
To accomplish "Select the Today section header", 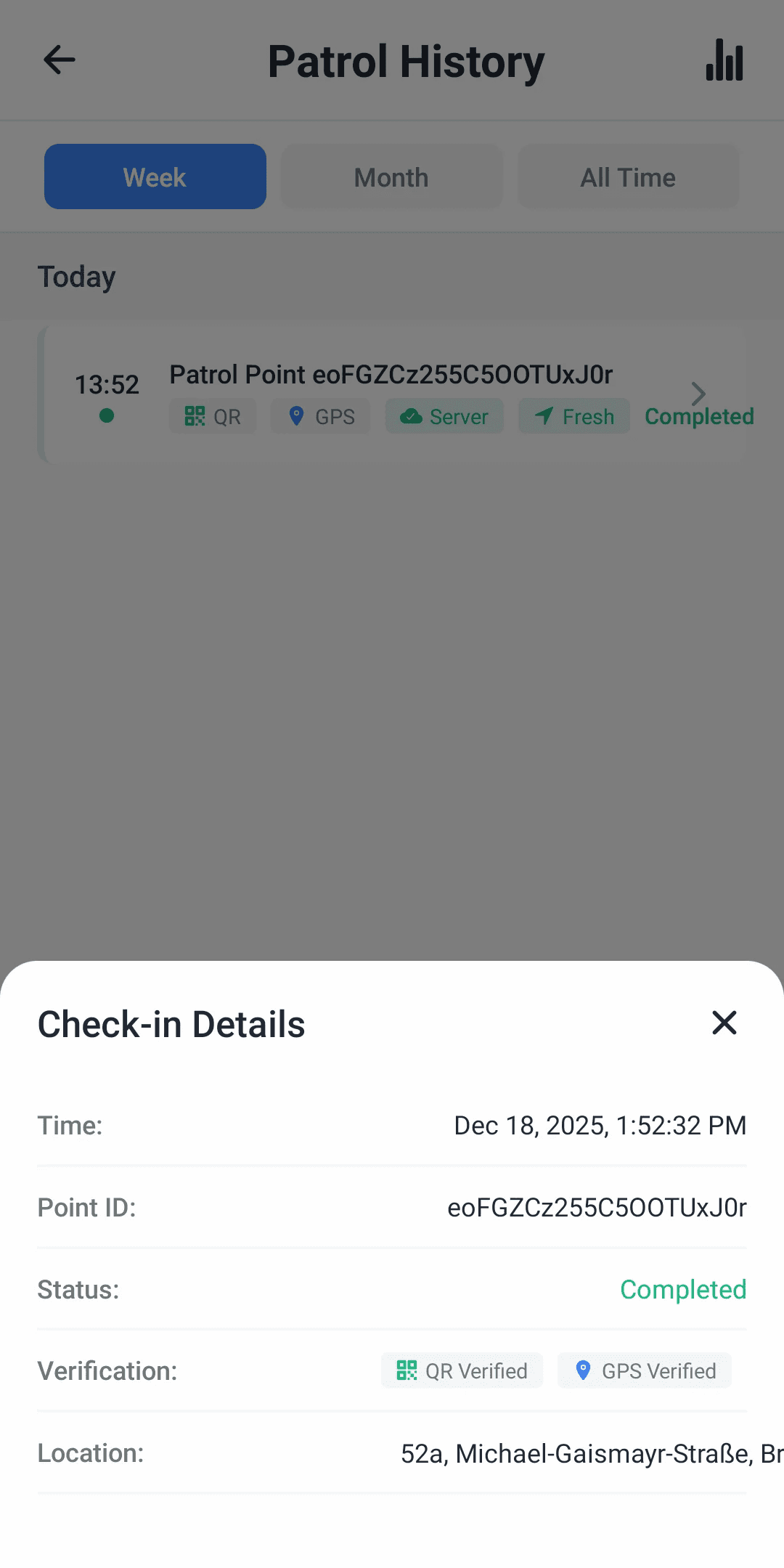I will click(76, 276).
